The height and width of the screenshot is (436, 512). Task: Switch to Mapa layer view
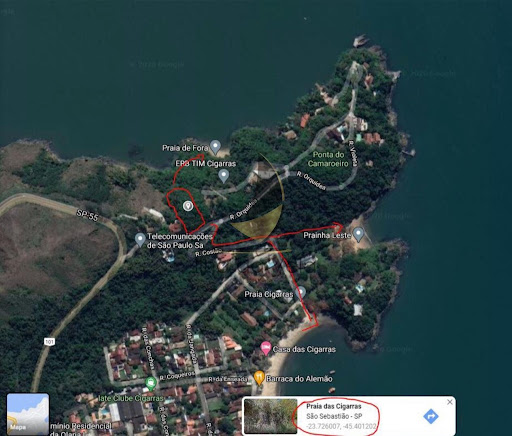pyautogui.click(x=28, y=414)
